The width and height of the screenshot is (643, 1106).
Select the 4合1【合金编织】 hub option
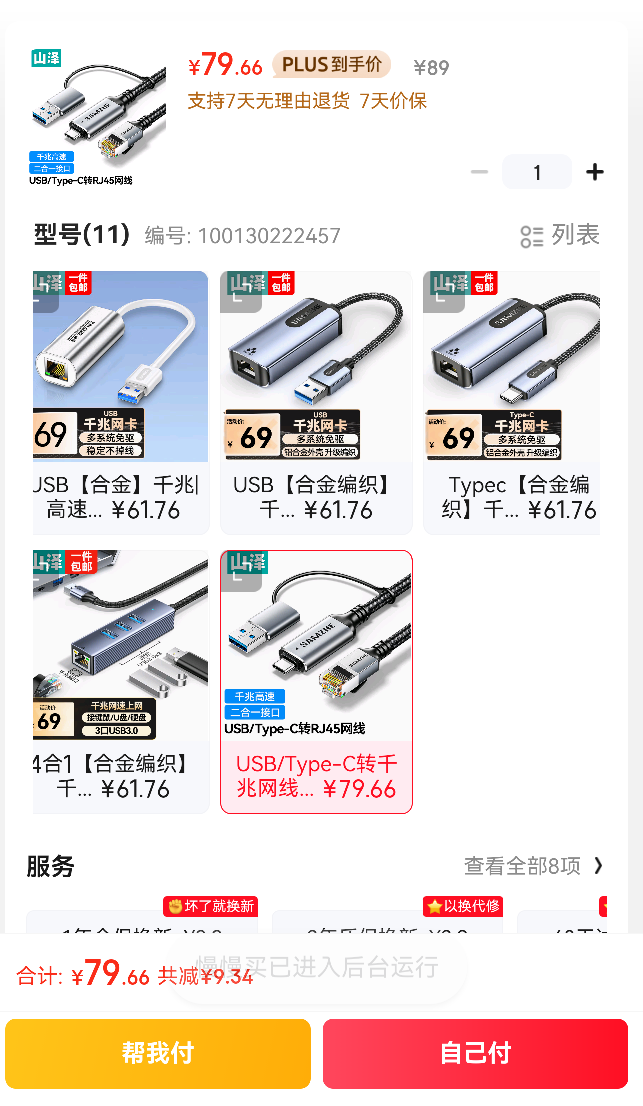(120, 681)
